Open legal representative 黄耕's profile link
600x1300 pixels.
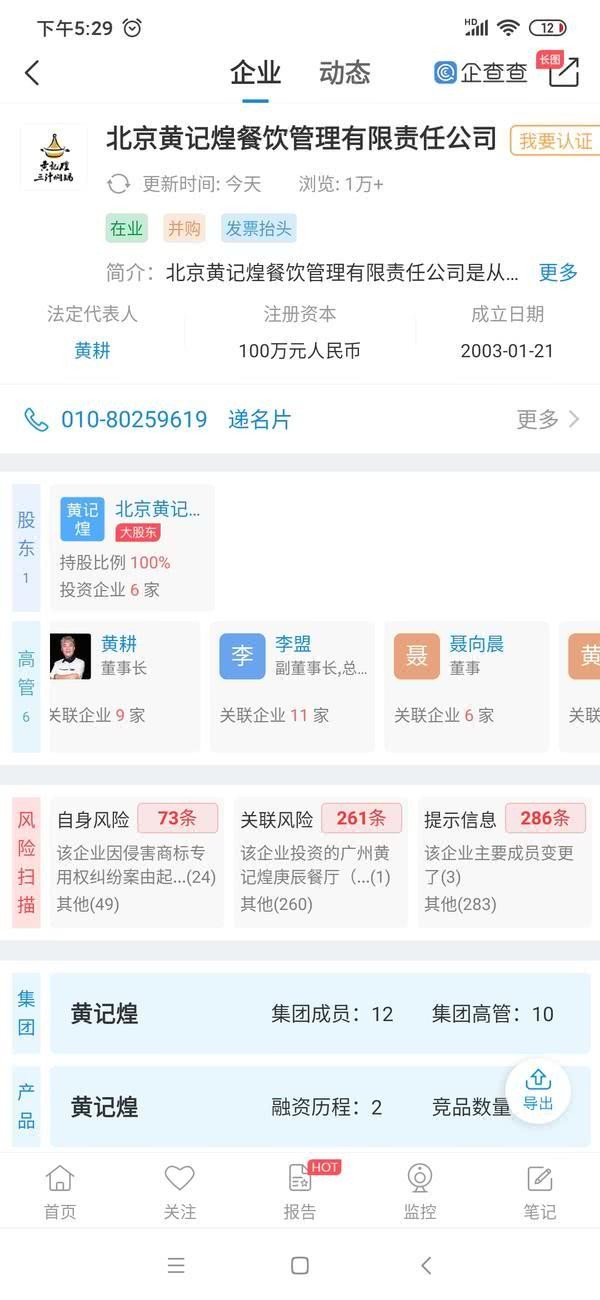(92, 351)
